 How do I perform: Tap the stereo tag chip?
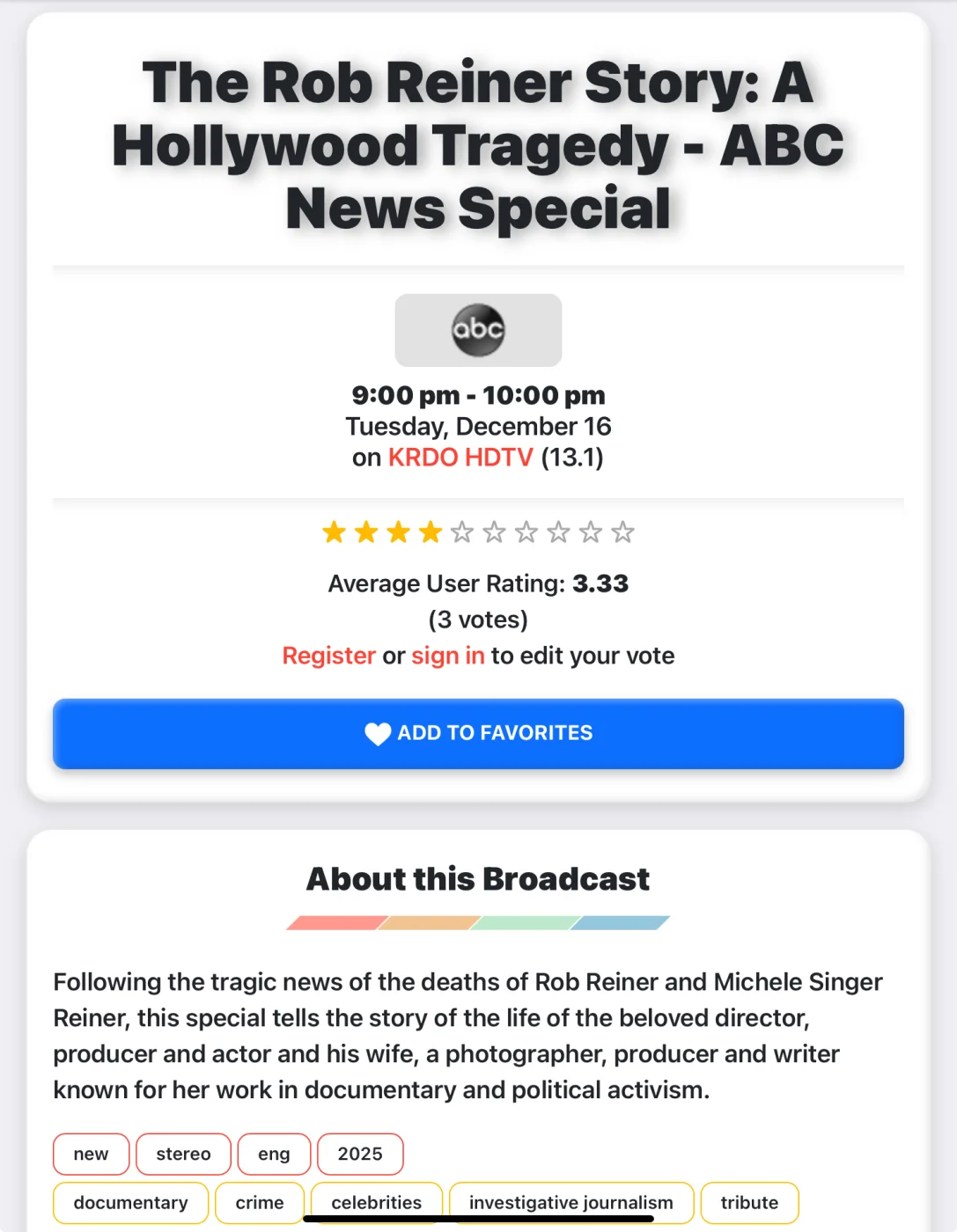(183, 1154)
